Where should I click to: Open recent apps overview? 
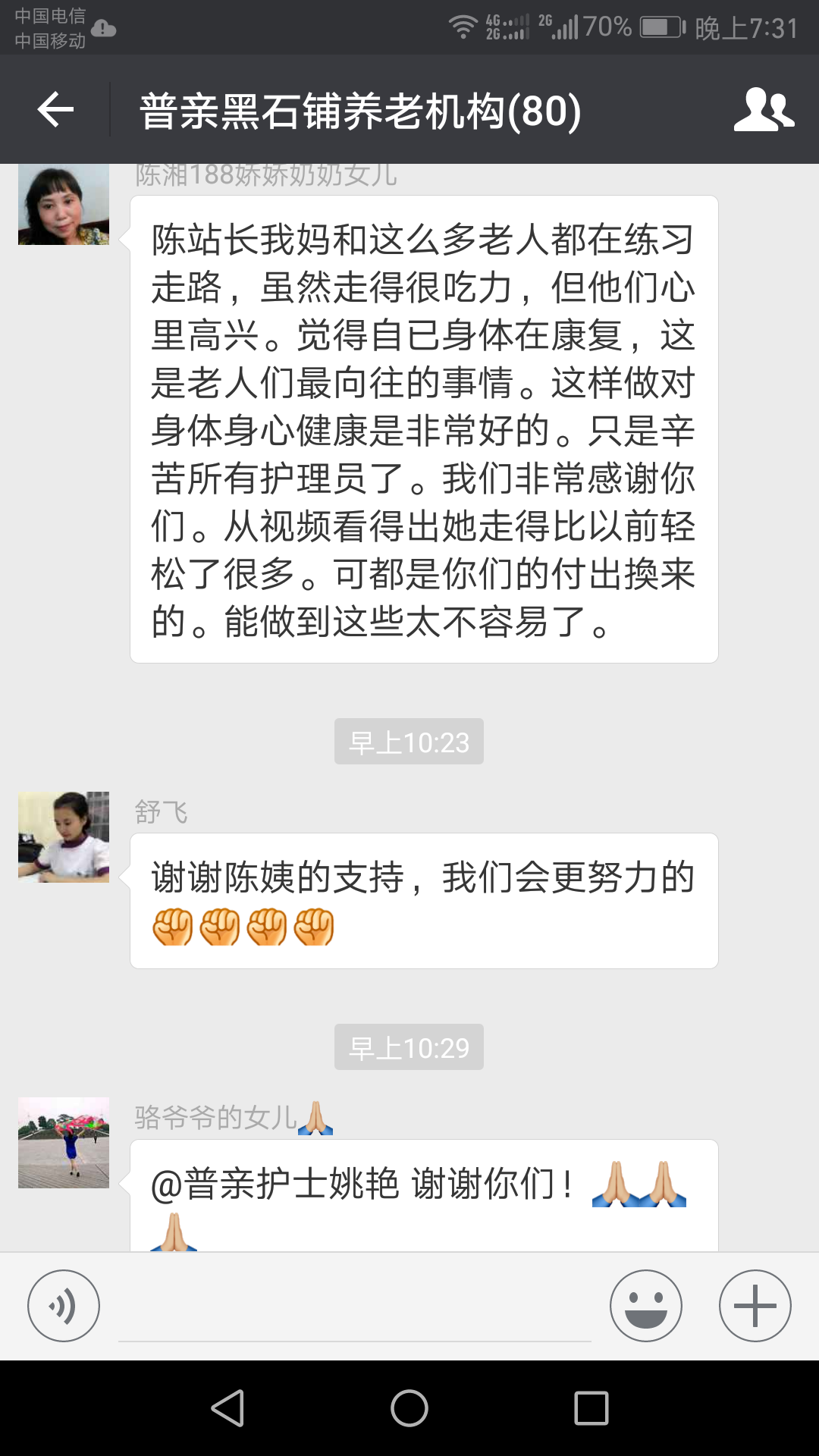591,1408
